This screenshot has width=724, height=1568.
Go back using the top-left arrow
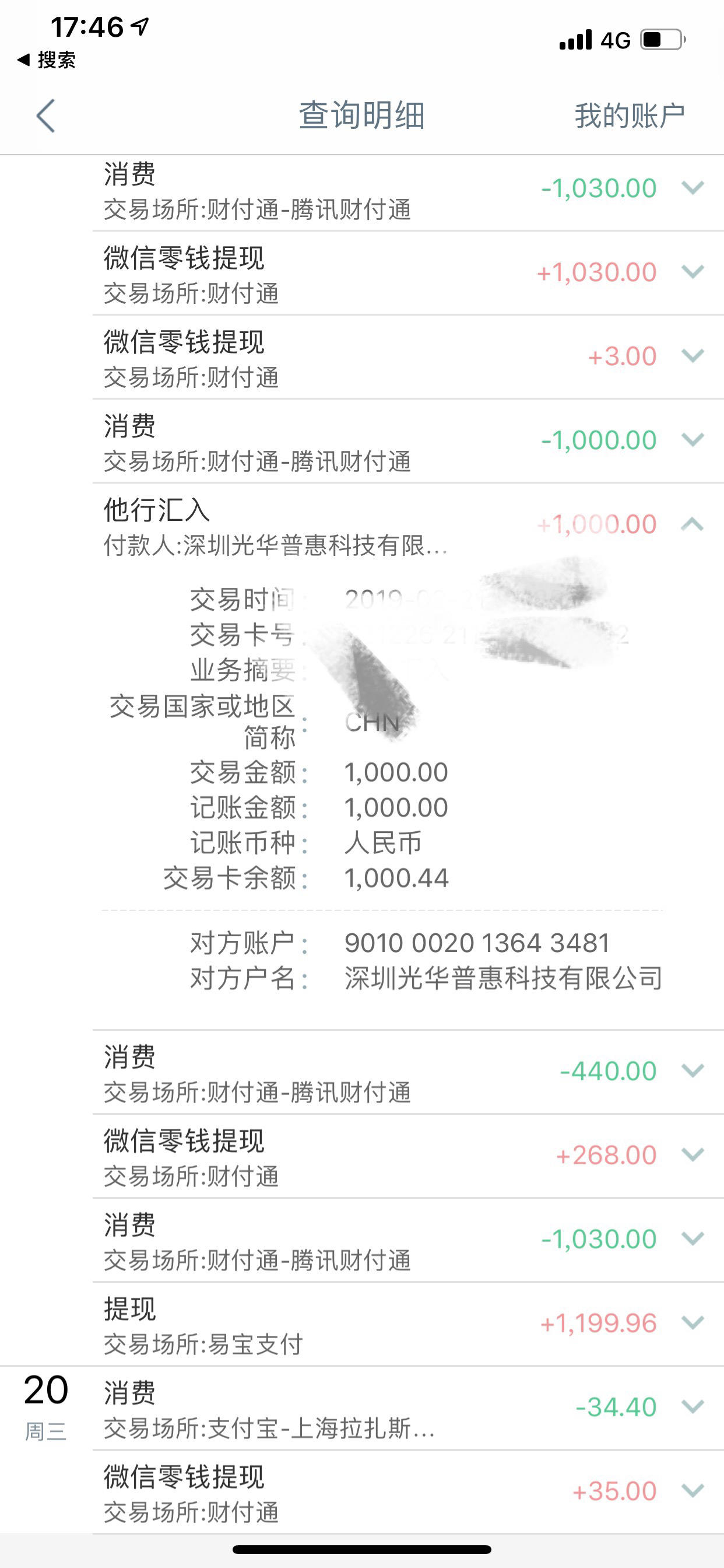(x=45, y=116)
